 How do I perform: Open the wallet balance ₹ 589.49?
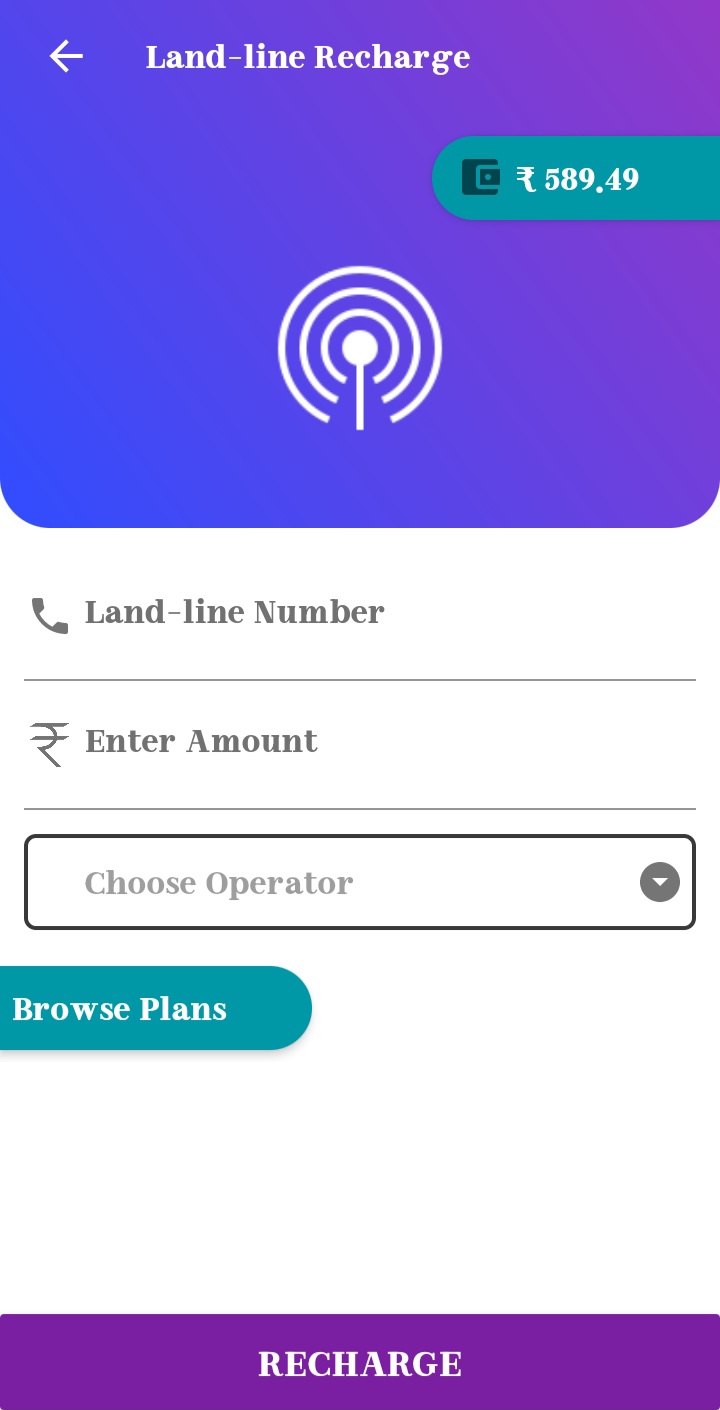click(576, 178)
